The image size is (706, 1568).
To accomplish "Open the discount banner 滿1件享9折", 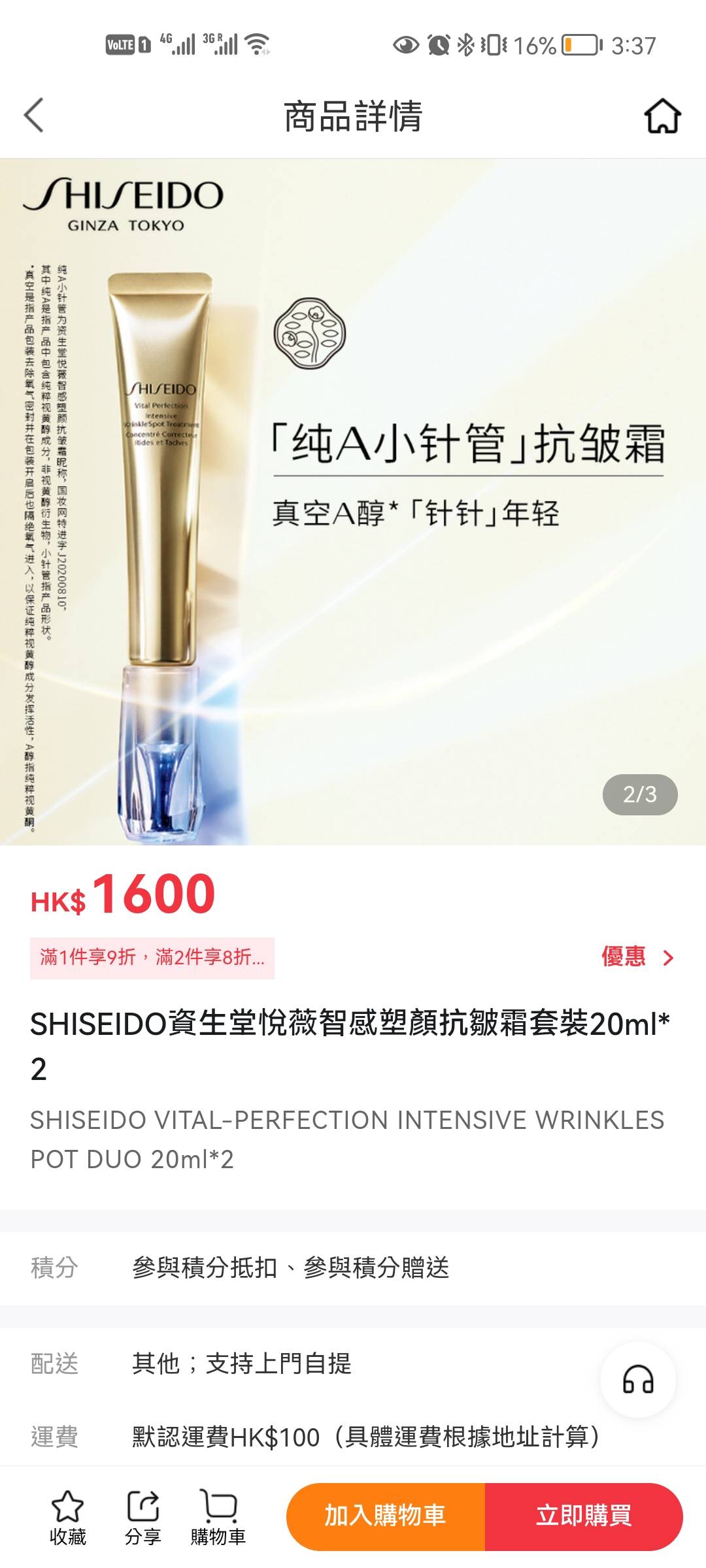I will [x=154, y=957].
